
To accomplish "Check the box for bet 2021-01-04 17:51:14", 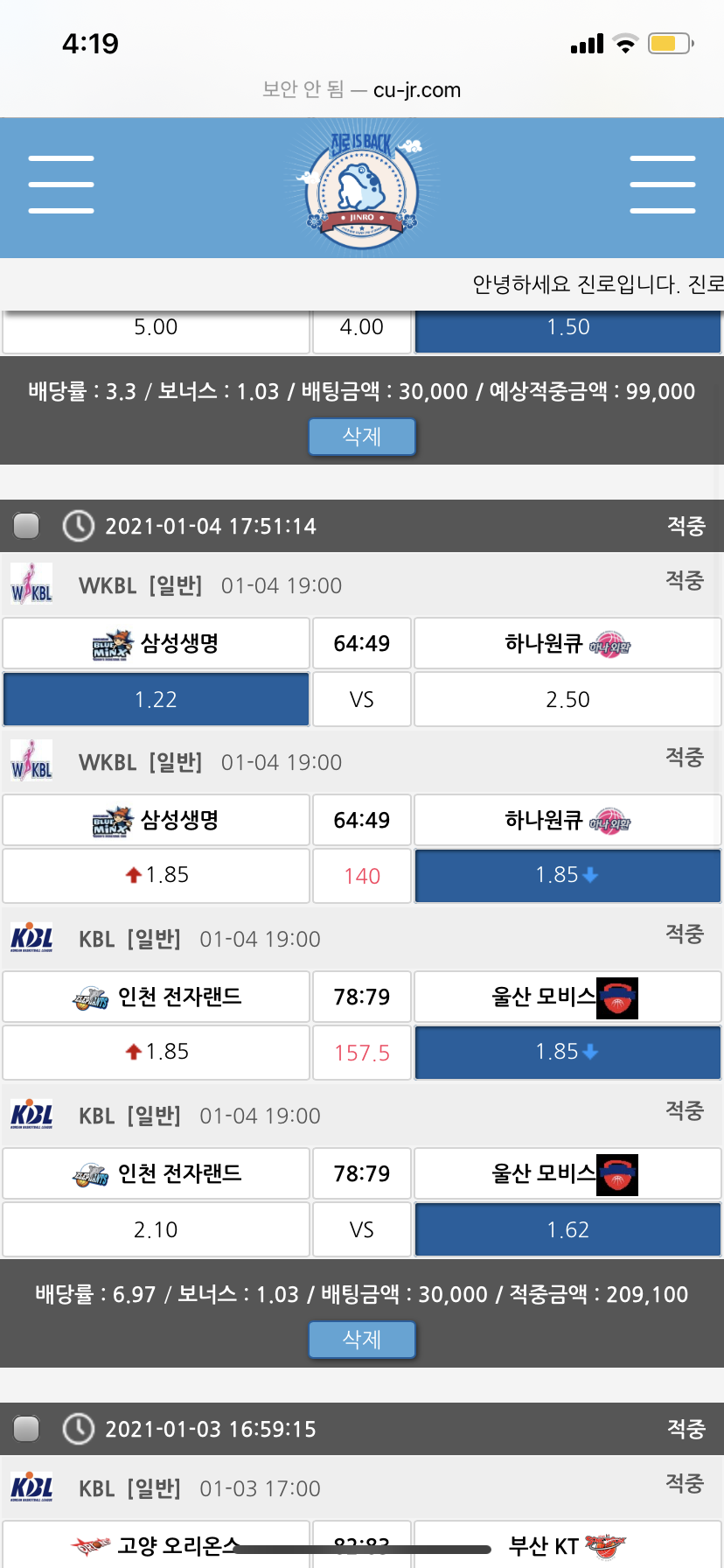I will click(x=26, y=526).
